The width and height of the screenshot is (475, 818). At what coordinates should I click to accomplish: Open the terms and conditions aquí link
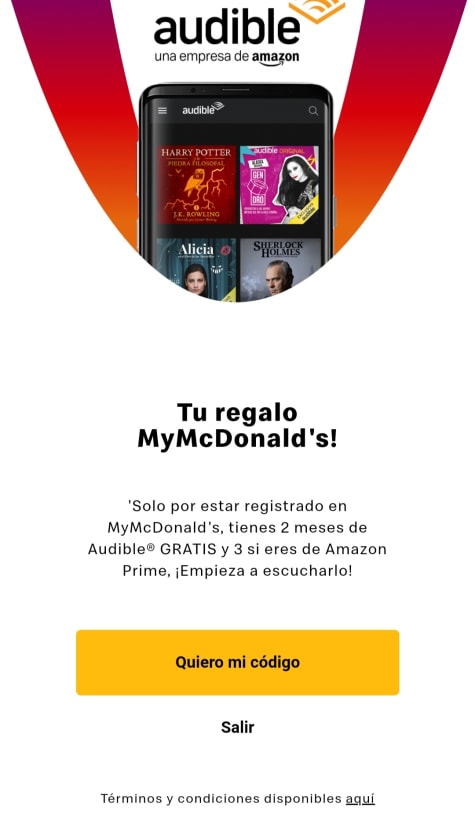point(360,799)
